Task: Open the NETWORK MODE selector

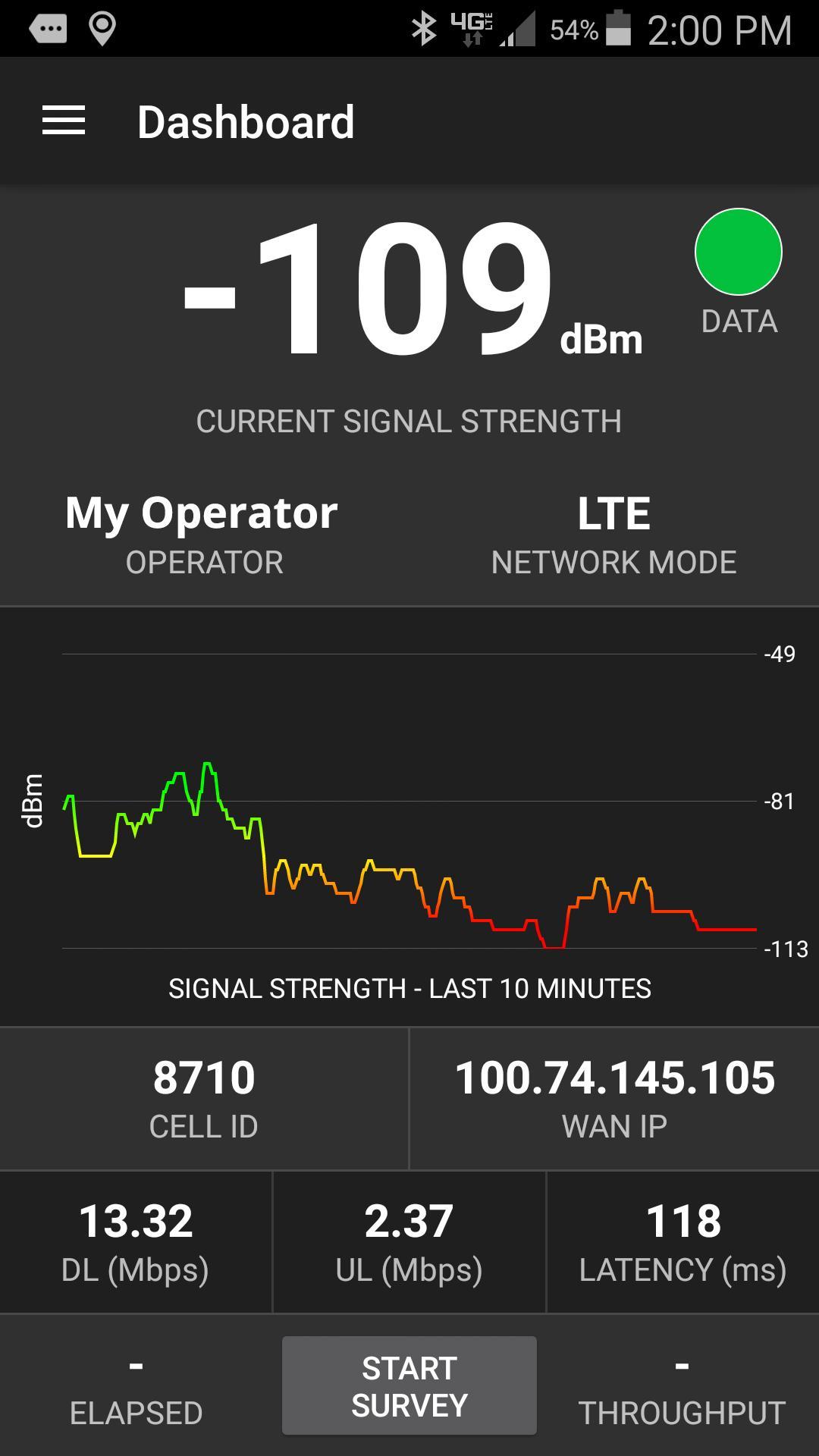Action: (613, 561)
